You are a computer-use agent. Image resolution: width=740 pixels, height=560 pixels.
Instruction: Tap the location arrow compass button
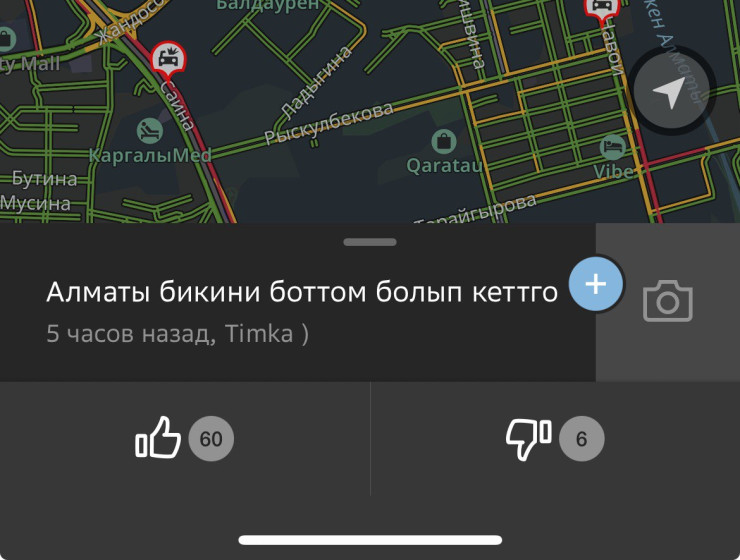click(x=668, y=93)
